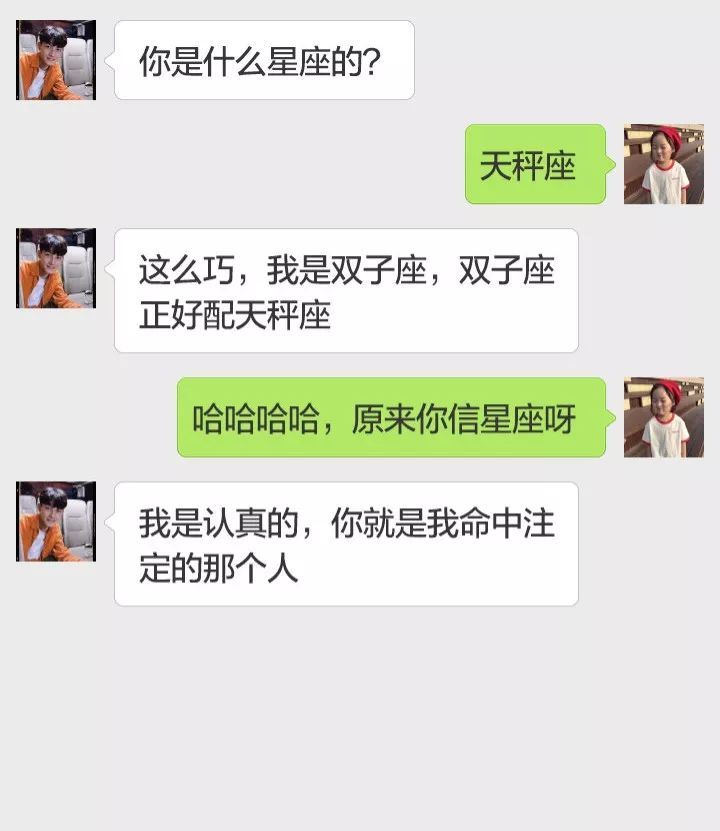The image size is (720, 831).
Task: Tap avatar next to '哈哈哈哈,原来你信星座呀' bubble
Action: tap(663, 417)
